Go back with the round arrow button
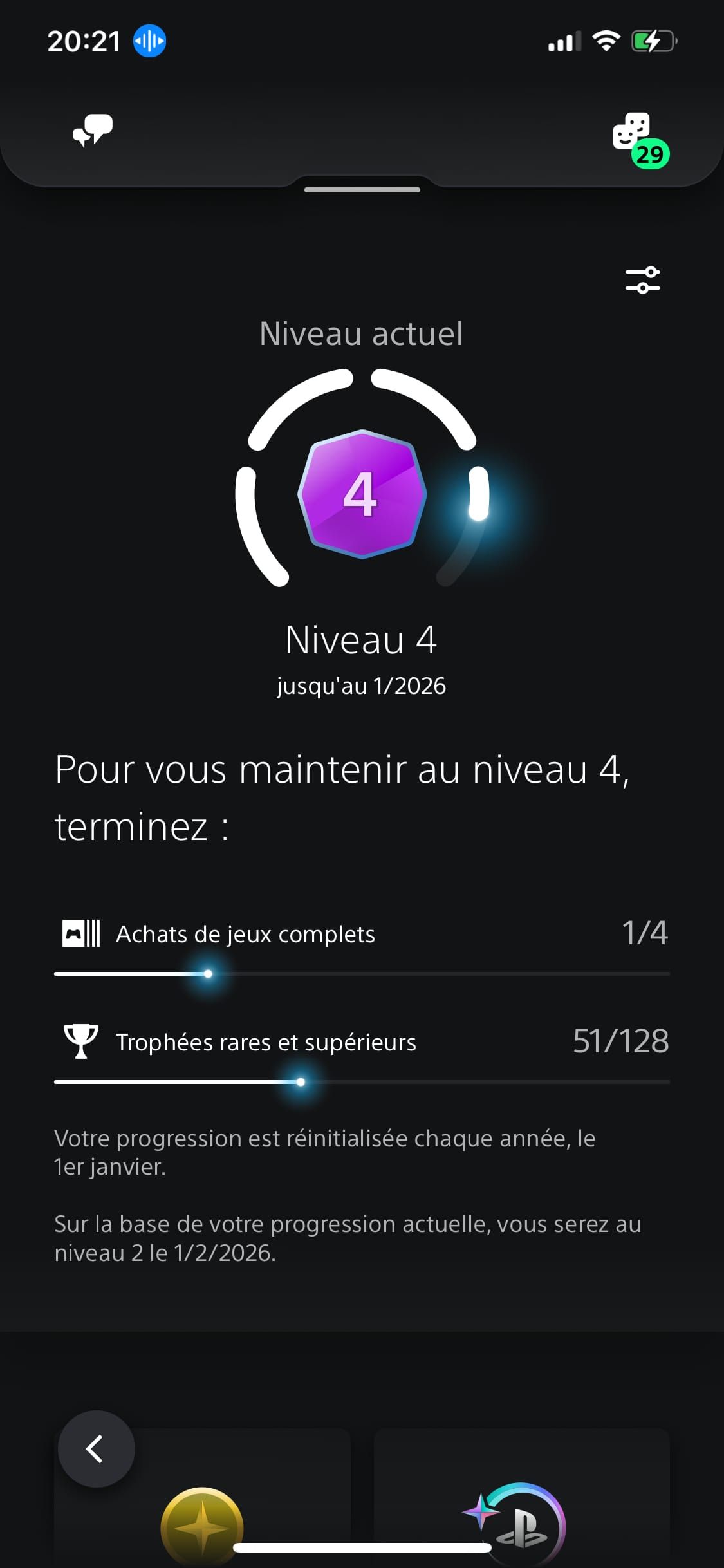 coord(97,1448)
